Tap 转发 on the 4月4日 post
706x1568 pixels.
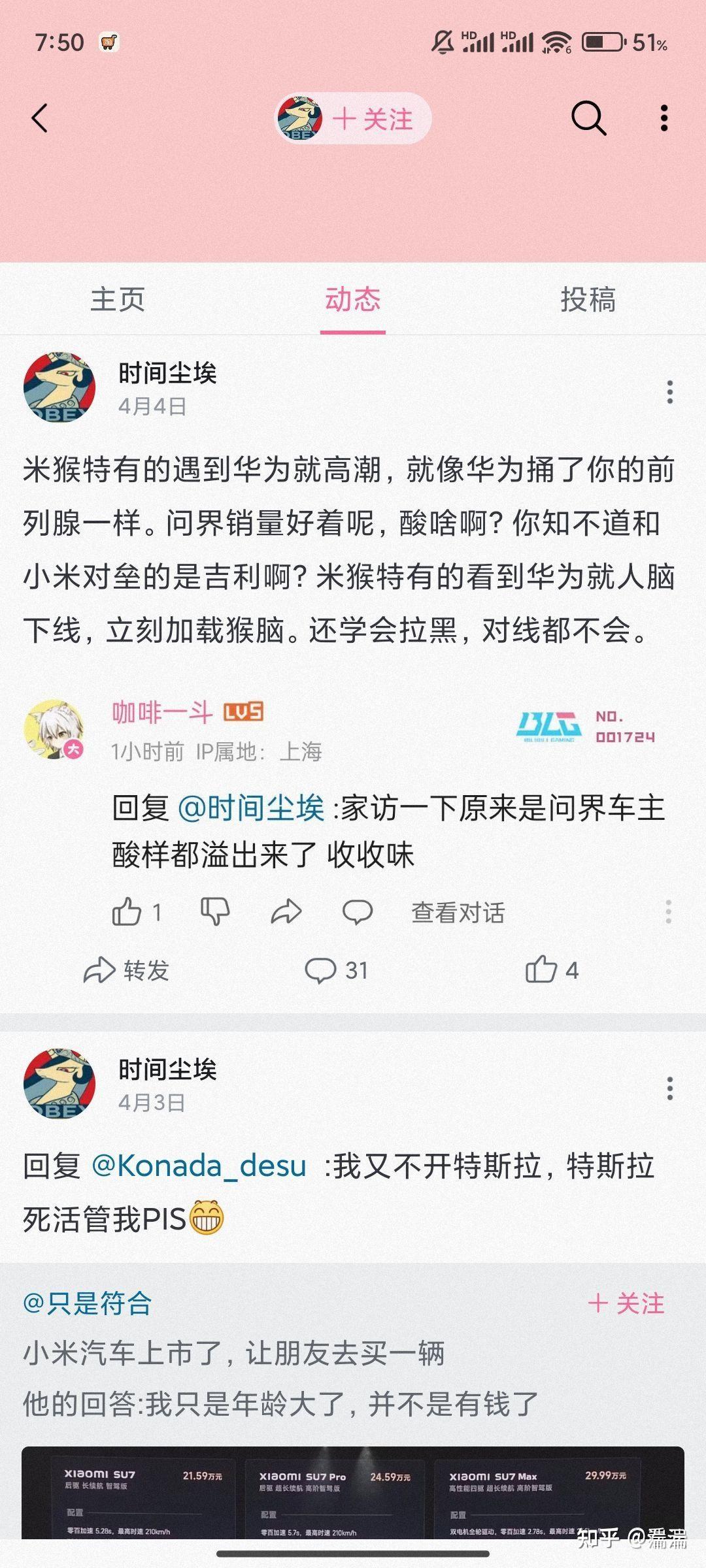click(127, 970)
